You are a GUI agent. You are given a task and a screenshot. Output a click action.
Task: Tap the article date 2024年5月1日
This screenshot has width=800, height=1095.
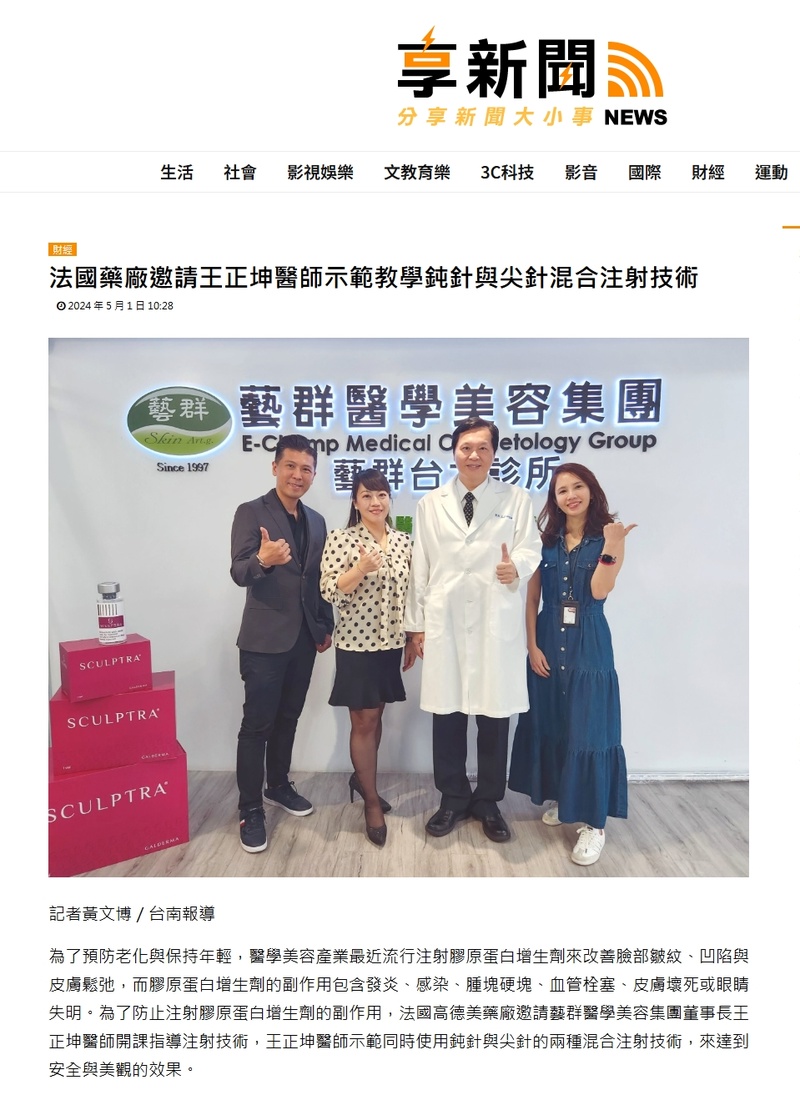pyautogui.click(x=120, y=306)
